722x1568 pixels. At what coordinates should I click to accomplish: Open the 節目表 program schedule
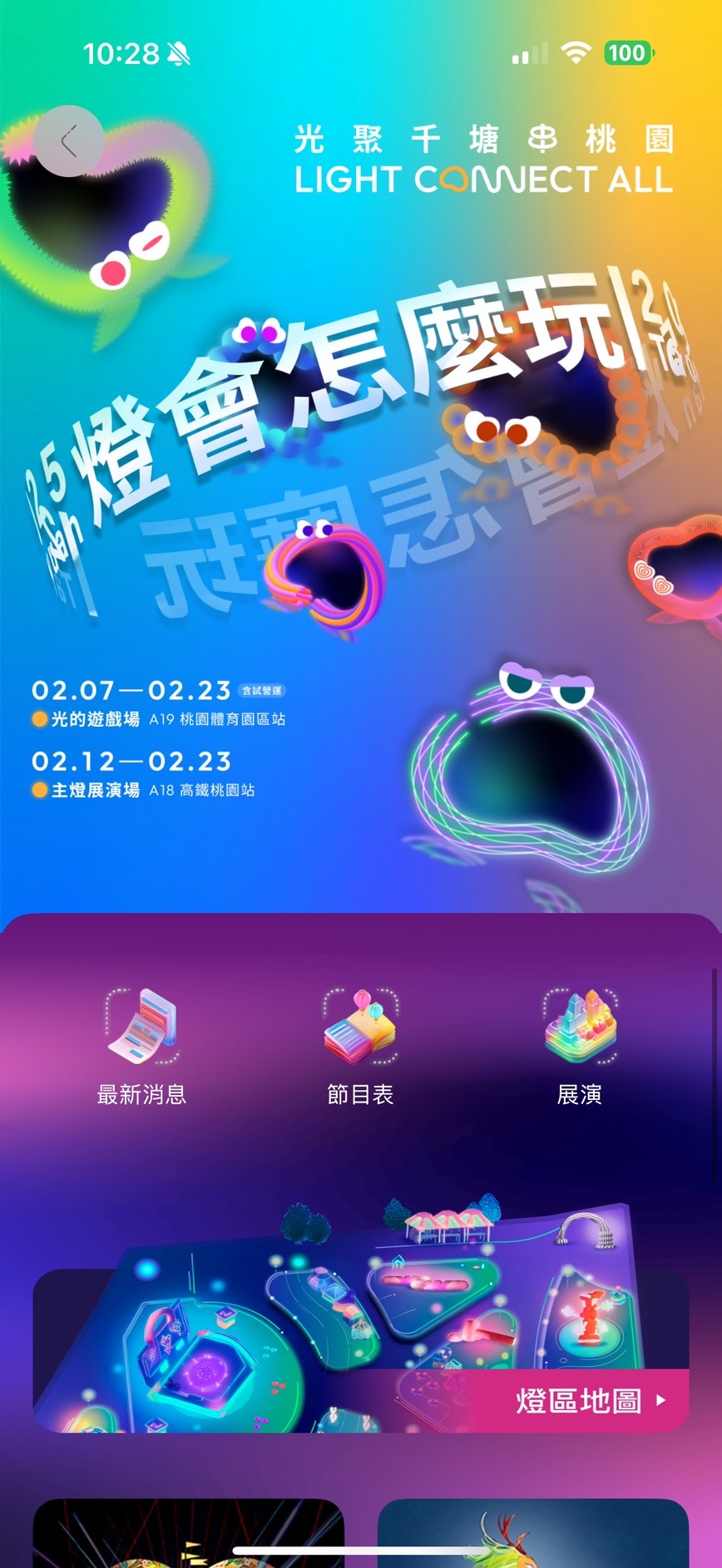360,1047
